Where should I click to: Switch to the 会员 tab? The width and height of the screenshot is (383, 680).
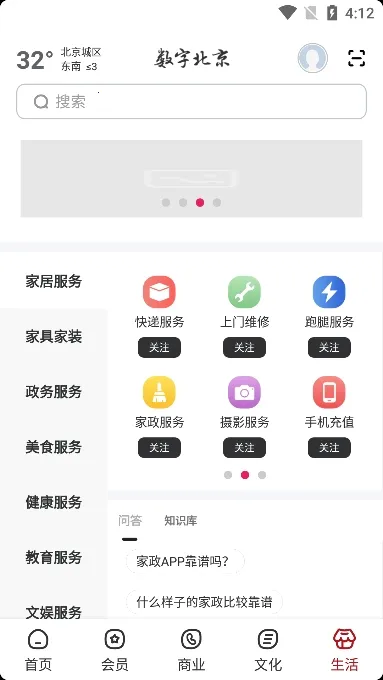(x=115, y=650)
